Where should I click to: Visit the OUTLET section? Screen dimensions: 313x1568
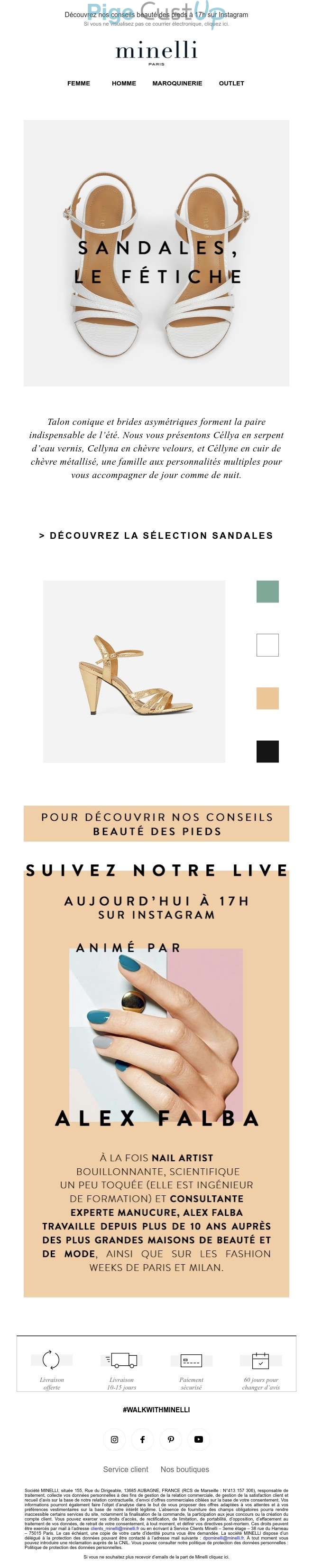tap(231, 84)
